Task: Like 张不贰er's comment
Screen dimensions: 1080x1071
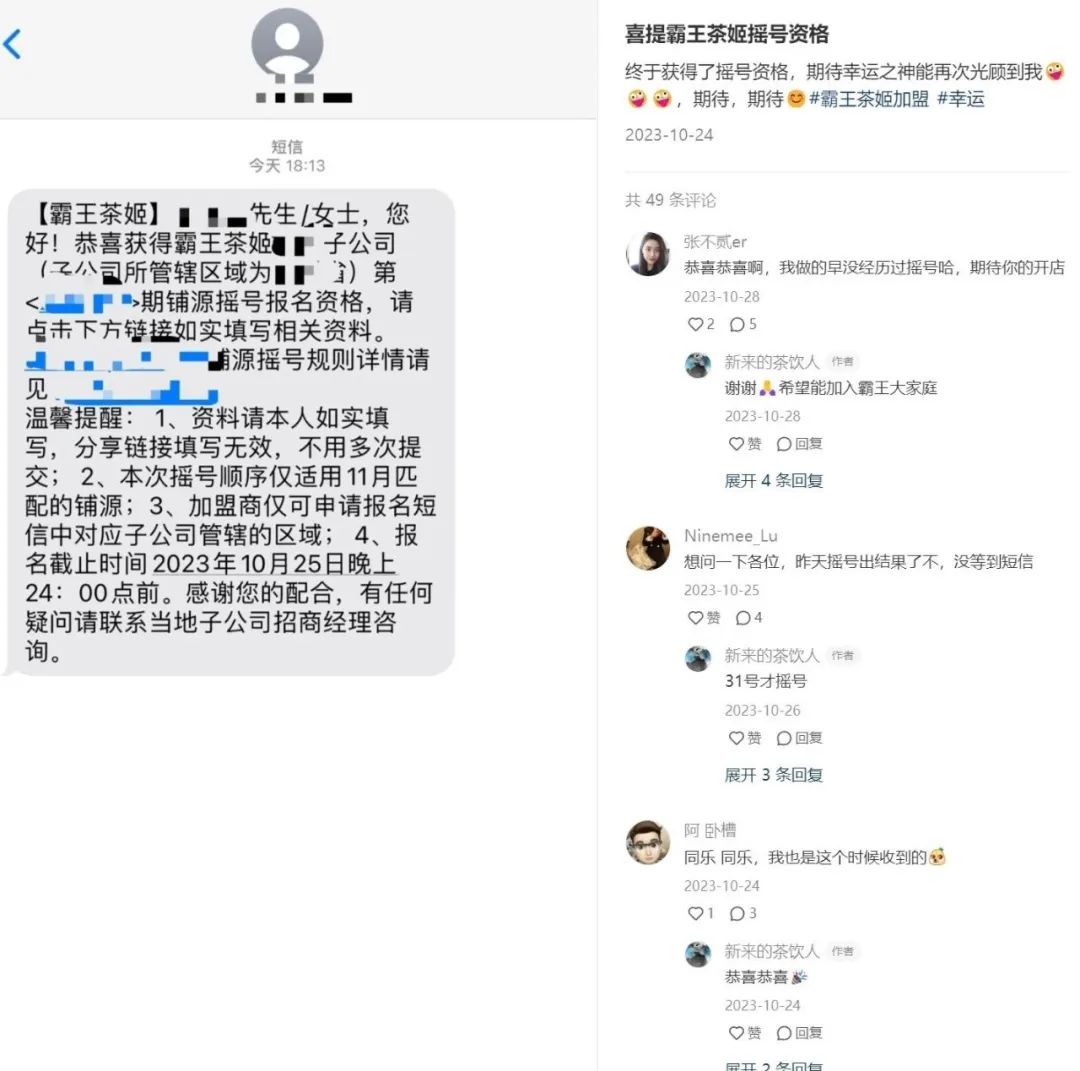Action: (695, 324)
